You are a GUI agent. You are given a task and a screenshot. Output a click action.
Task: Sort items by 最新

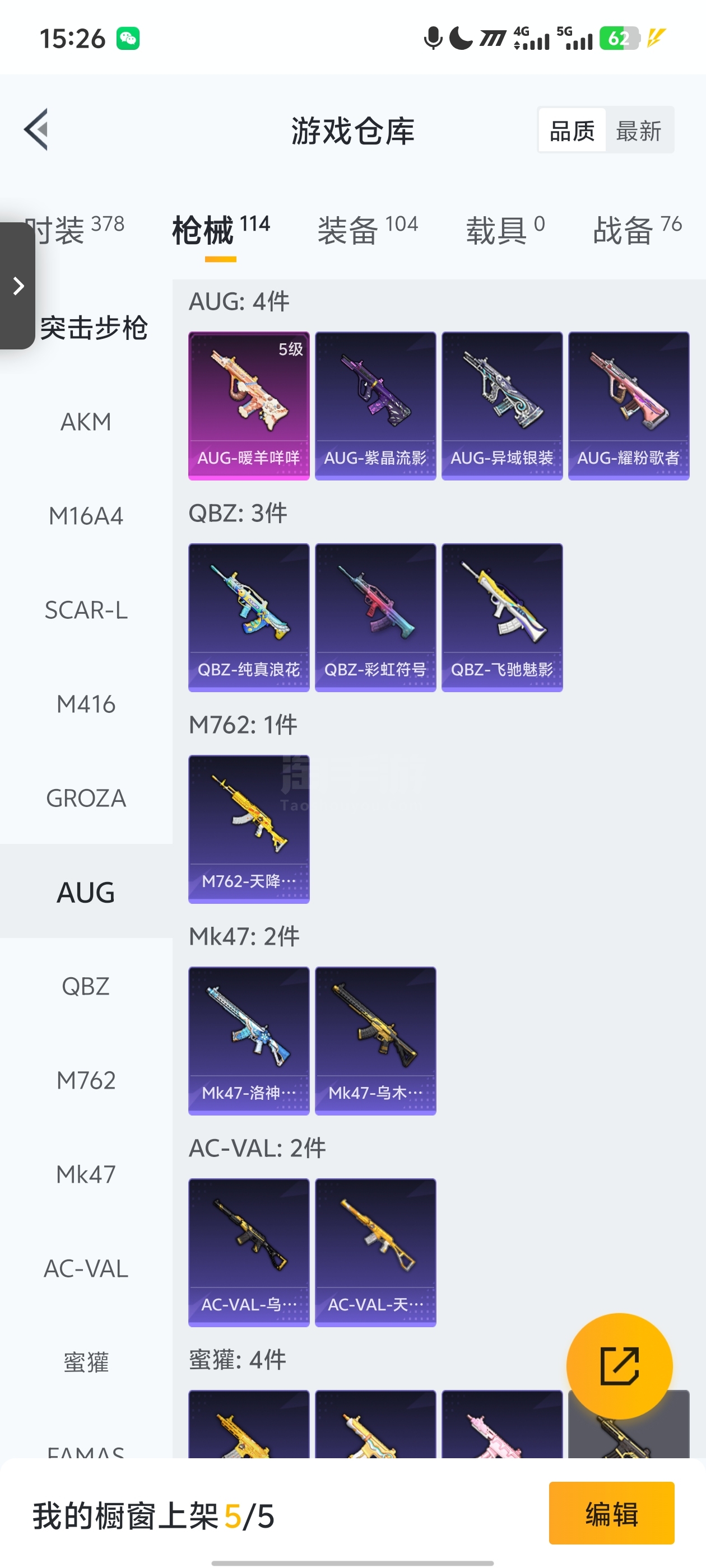pyautogui.click(x=638, y=130)
